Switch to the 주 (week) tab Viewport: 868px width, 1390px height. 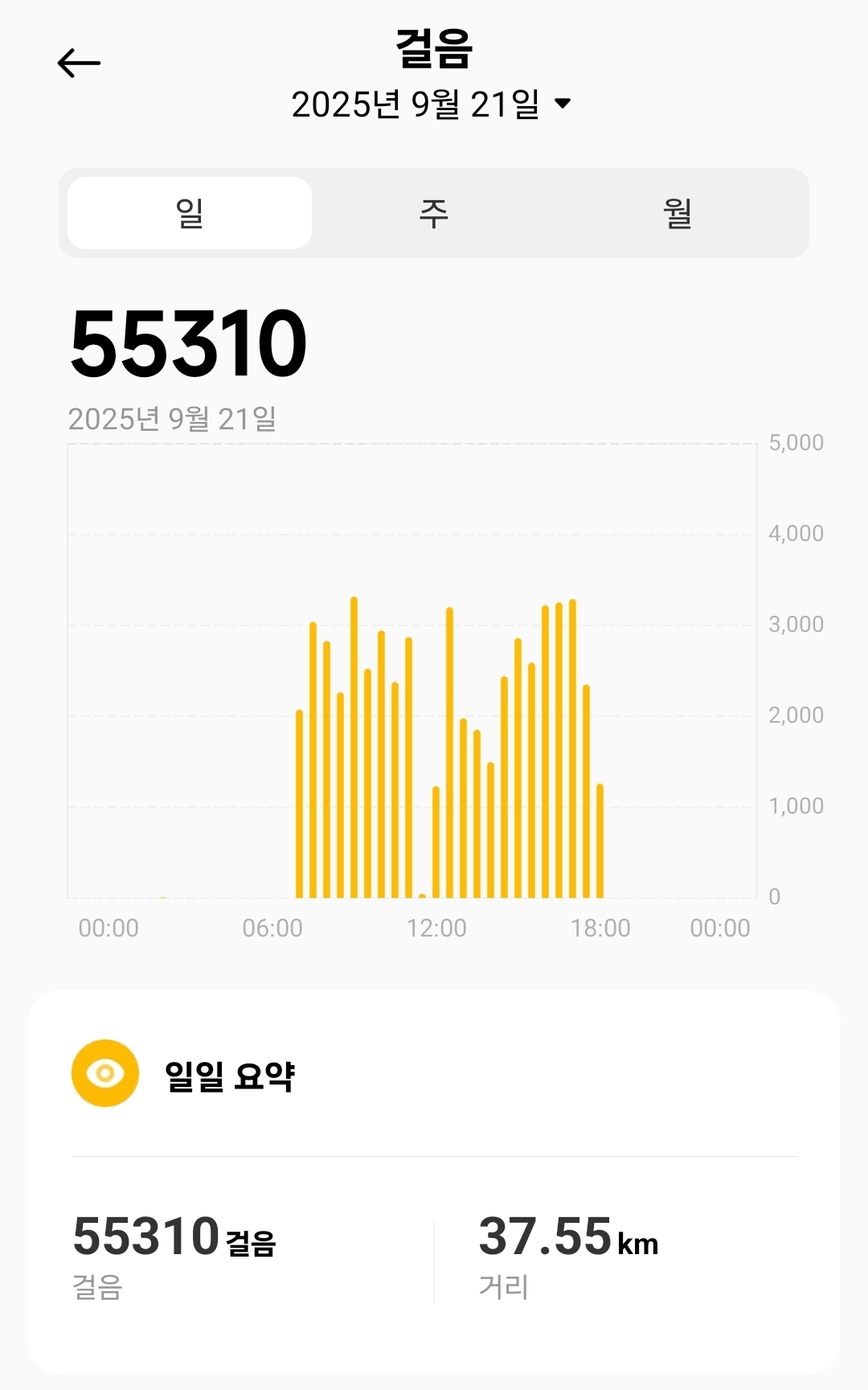tap(434, 213)
